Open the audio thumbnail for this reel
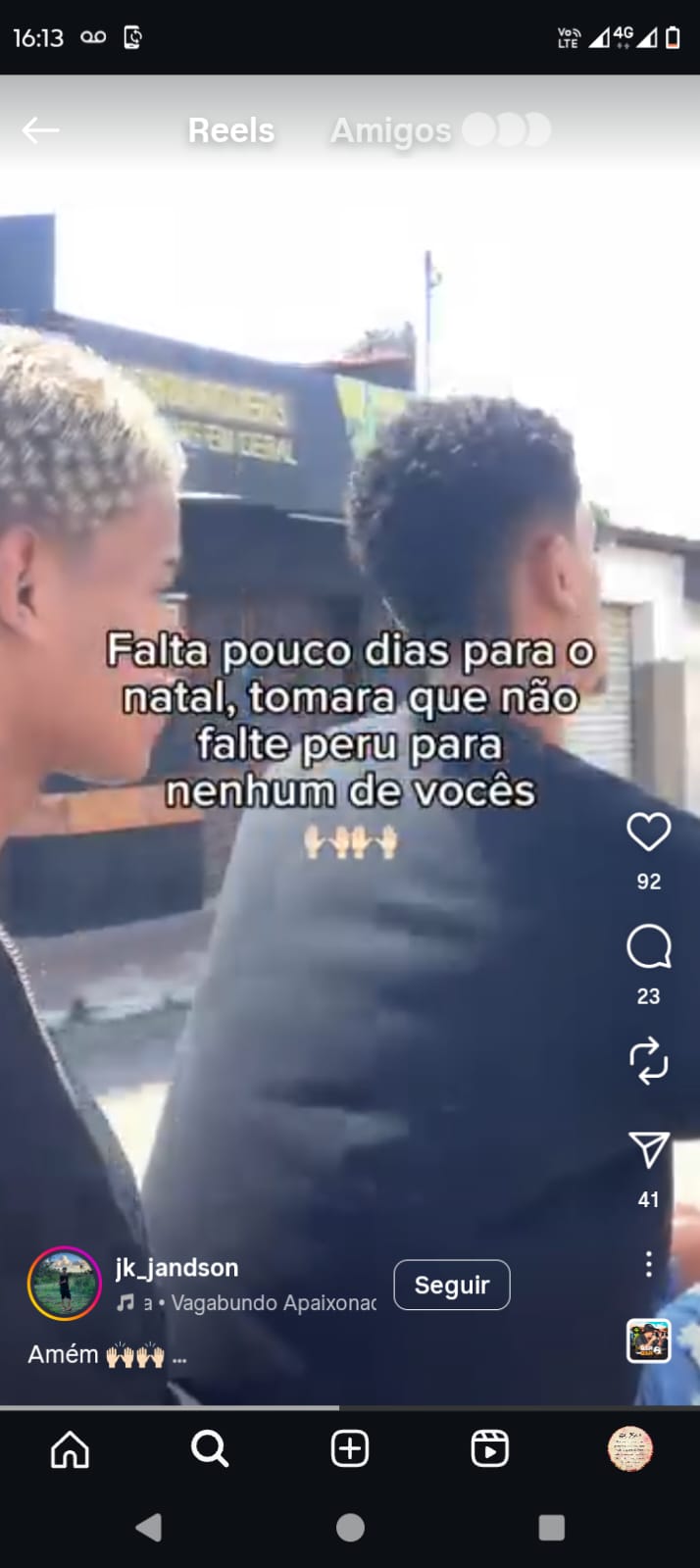 pos(648,1340)
